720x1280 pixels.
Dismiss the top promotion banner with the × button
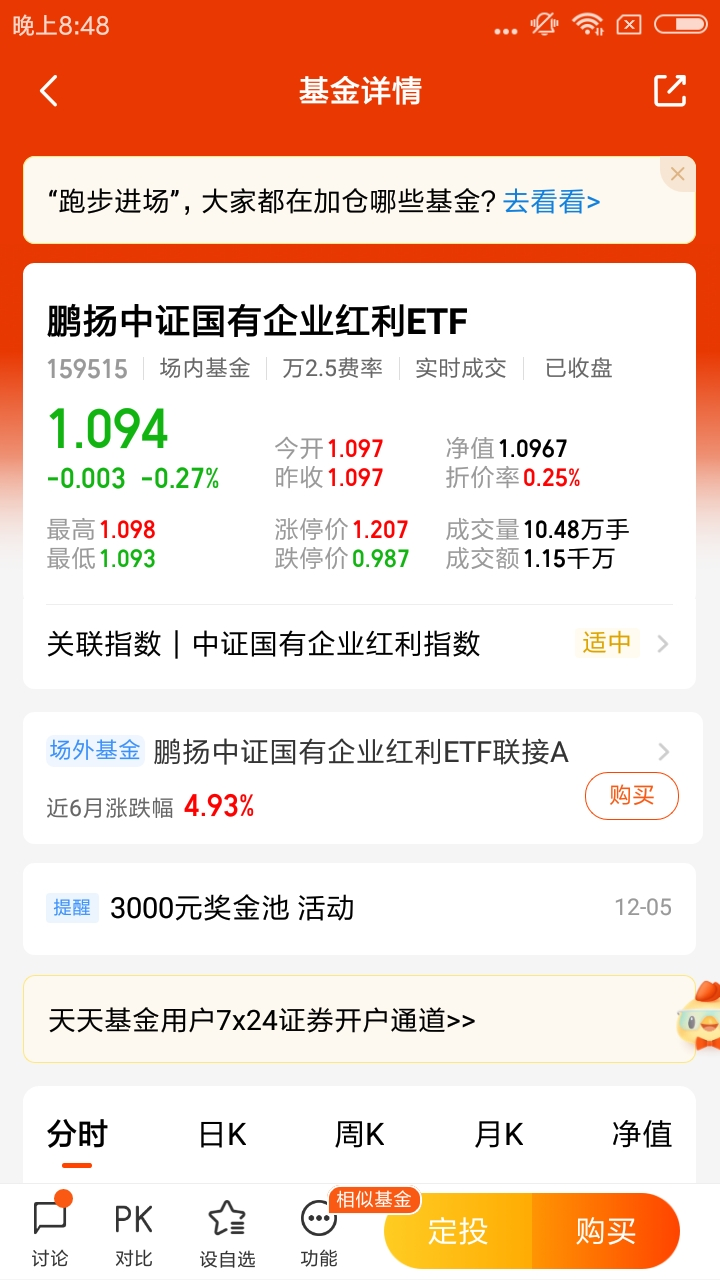tap(678, 174)
